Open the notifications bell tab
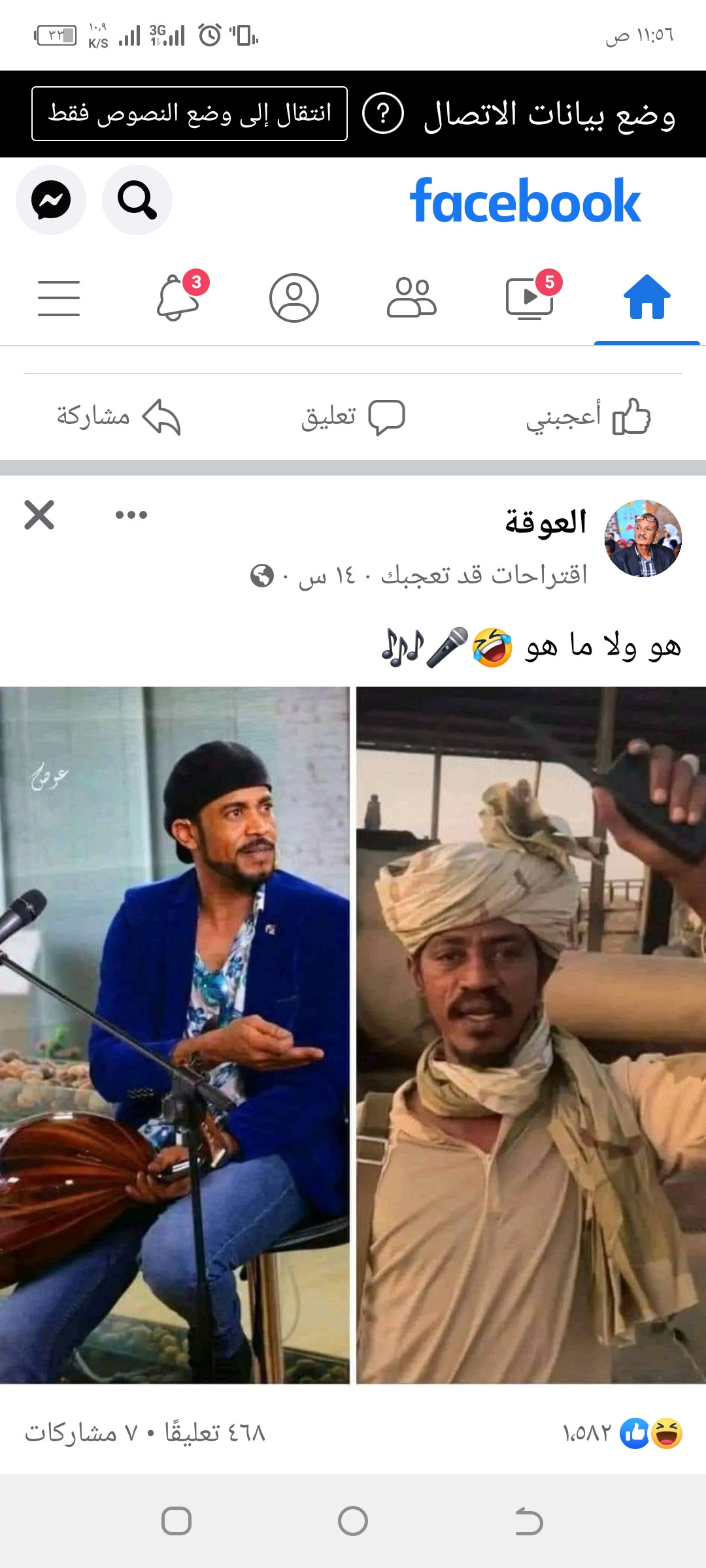706x1568 pixels. (178, 297)
